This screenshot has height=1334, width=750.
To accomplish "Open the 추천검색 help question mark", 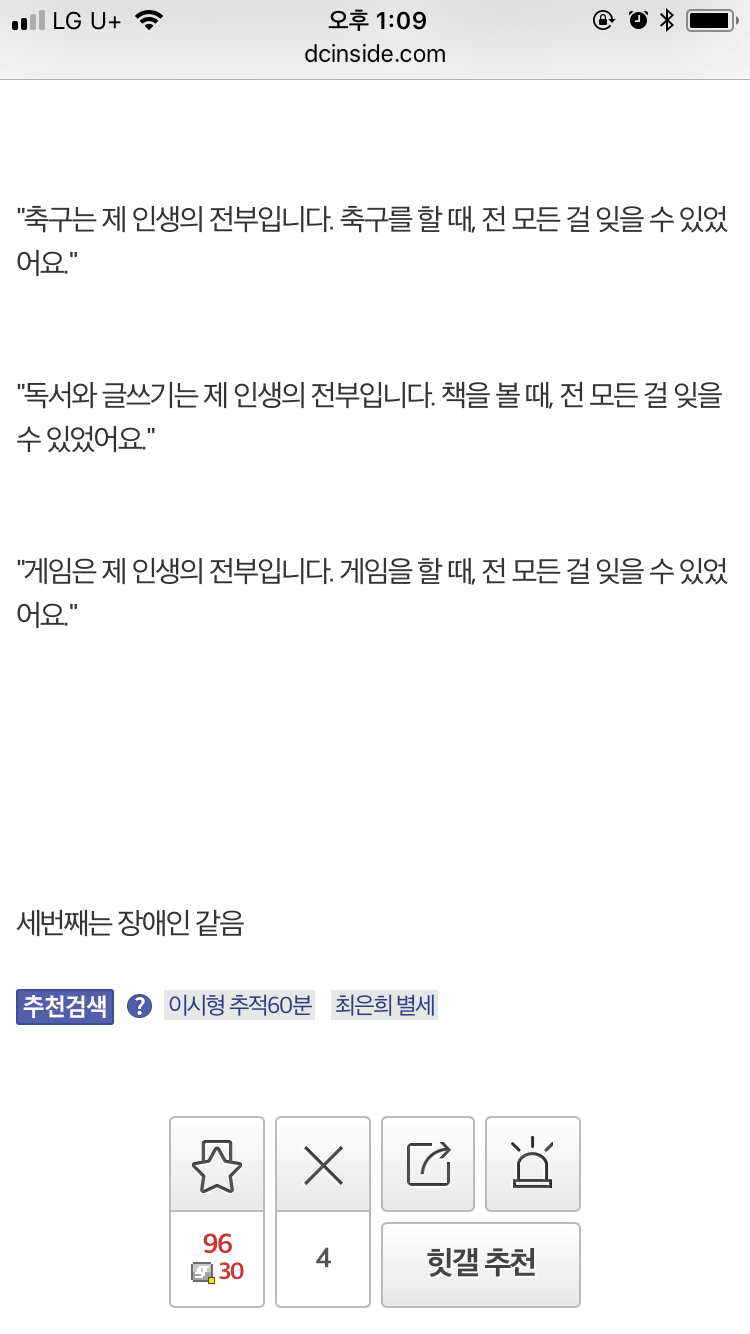I will [x=140, y=1006].
